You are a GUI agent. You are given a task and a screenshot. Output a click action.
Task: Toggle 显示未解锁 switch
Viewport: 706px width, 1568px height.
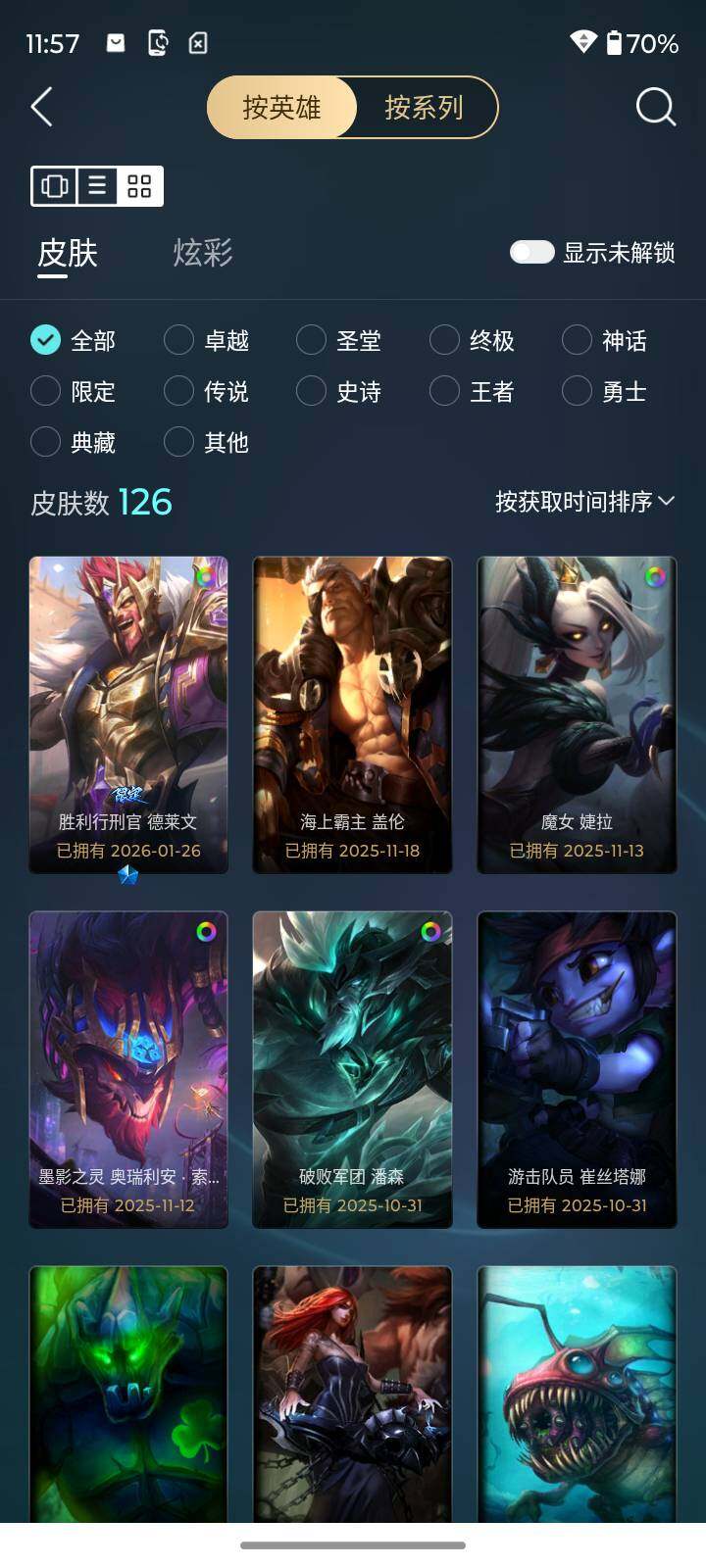[531, 252]
